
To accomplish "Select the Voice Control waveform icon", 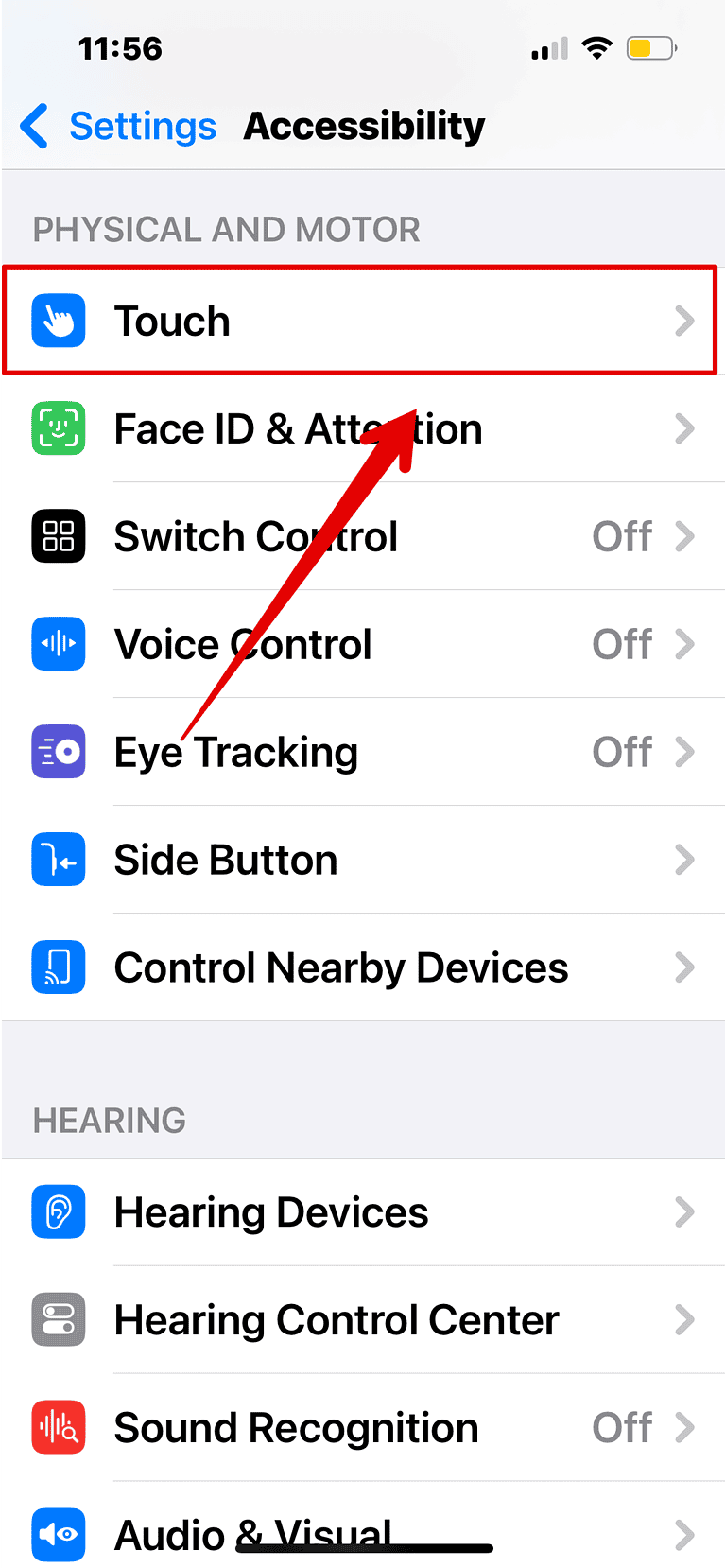I will [58, 644].
